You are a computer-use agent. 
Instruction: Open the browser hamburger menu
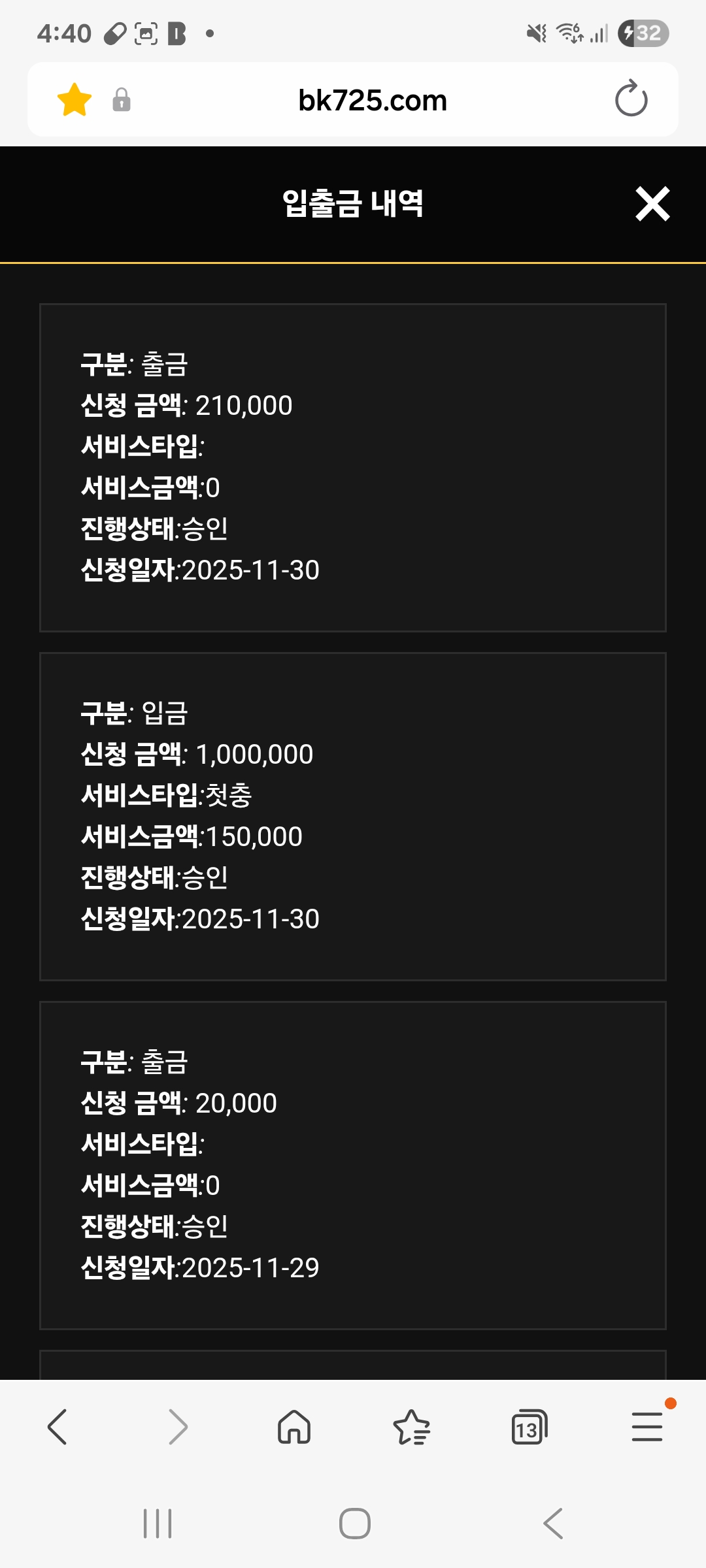click(647, 1427)
